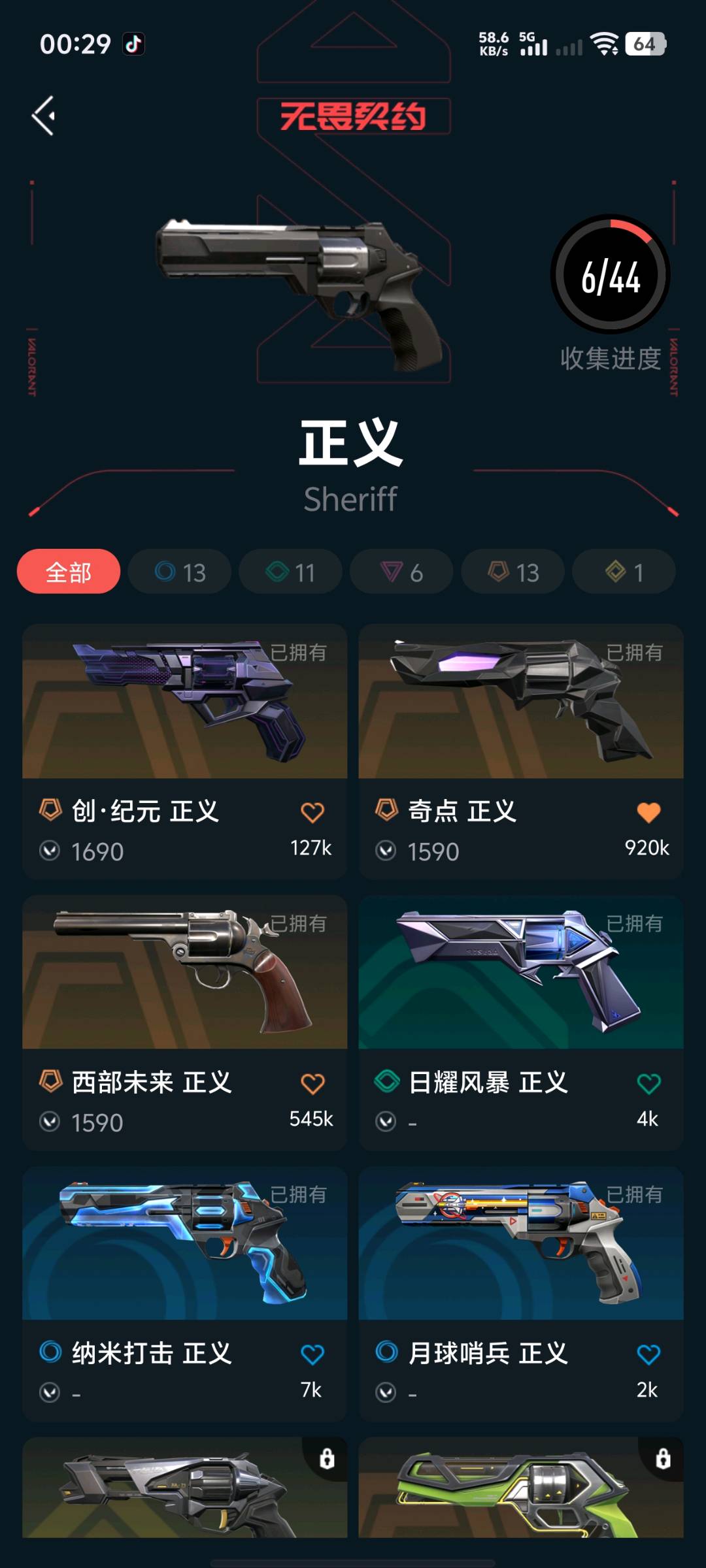Like the 西部未来 正义 skin
Screen dimensions: 706x1568
312,1084
